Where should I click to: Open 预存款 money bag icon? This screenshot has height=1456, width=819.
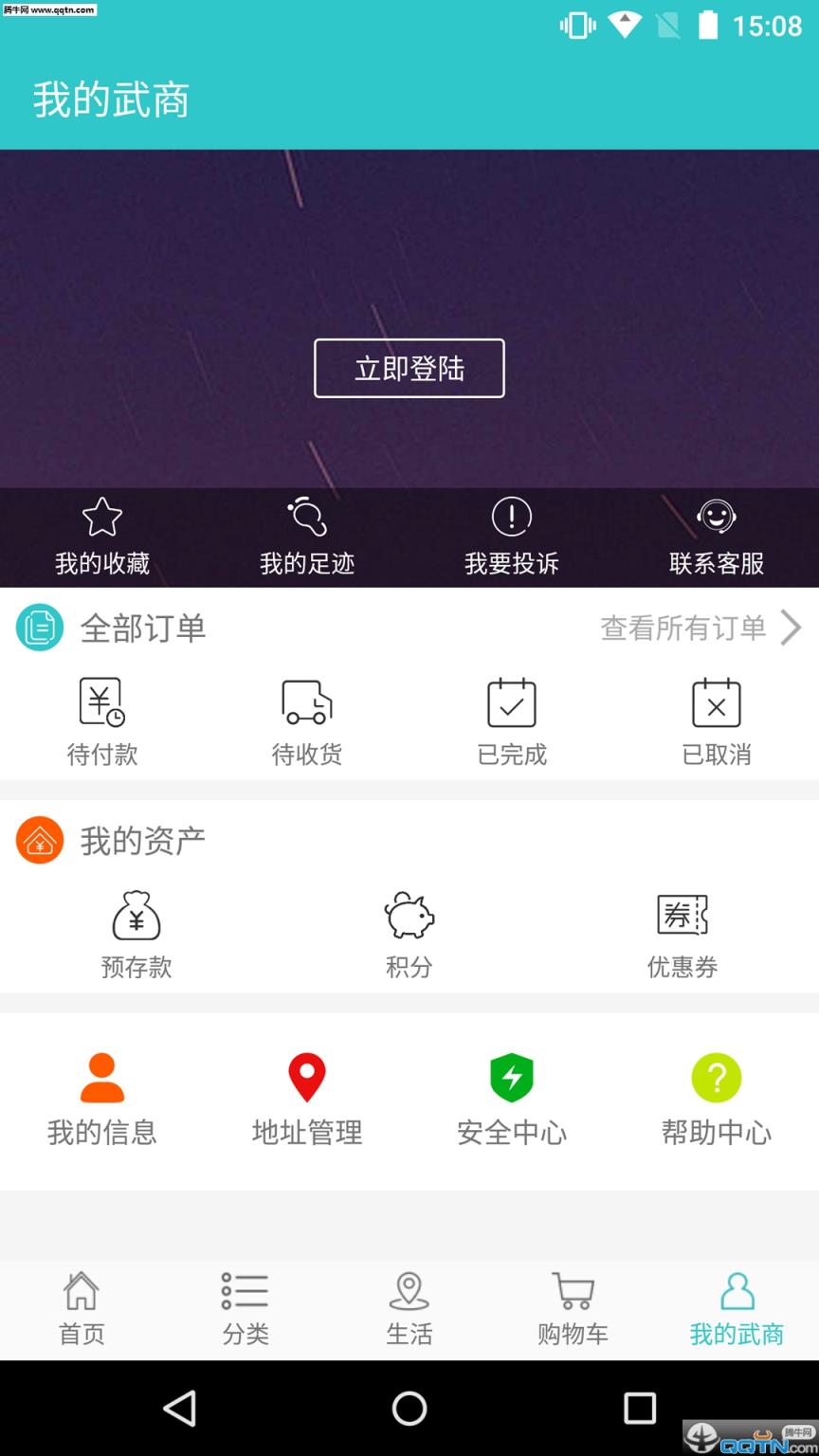click(x=136, y=918)
